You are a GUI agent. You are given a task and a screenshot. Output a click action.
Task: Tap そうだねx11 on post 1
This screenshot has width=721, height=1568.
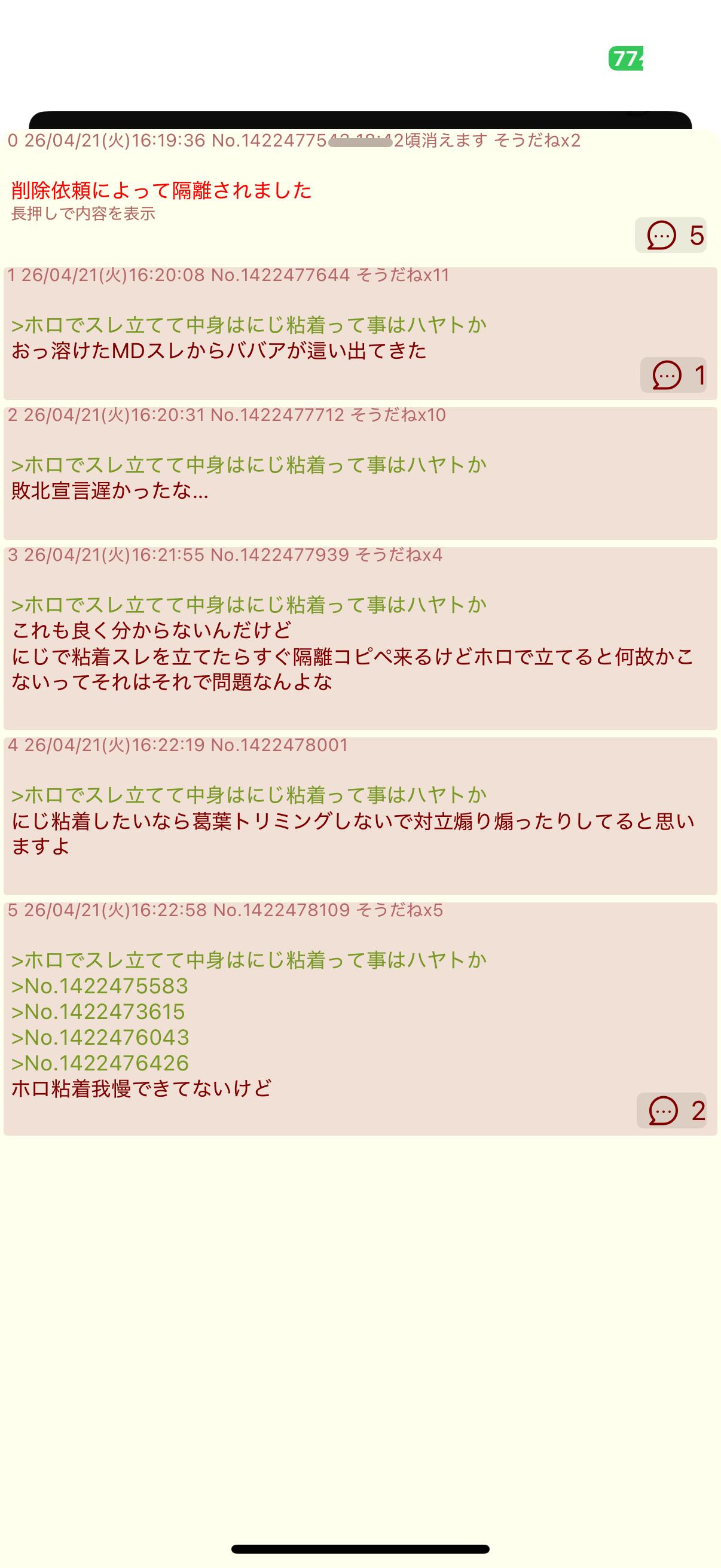(402, 275)
